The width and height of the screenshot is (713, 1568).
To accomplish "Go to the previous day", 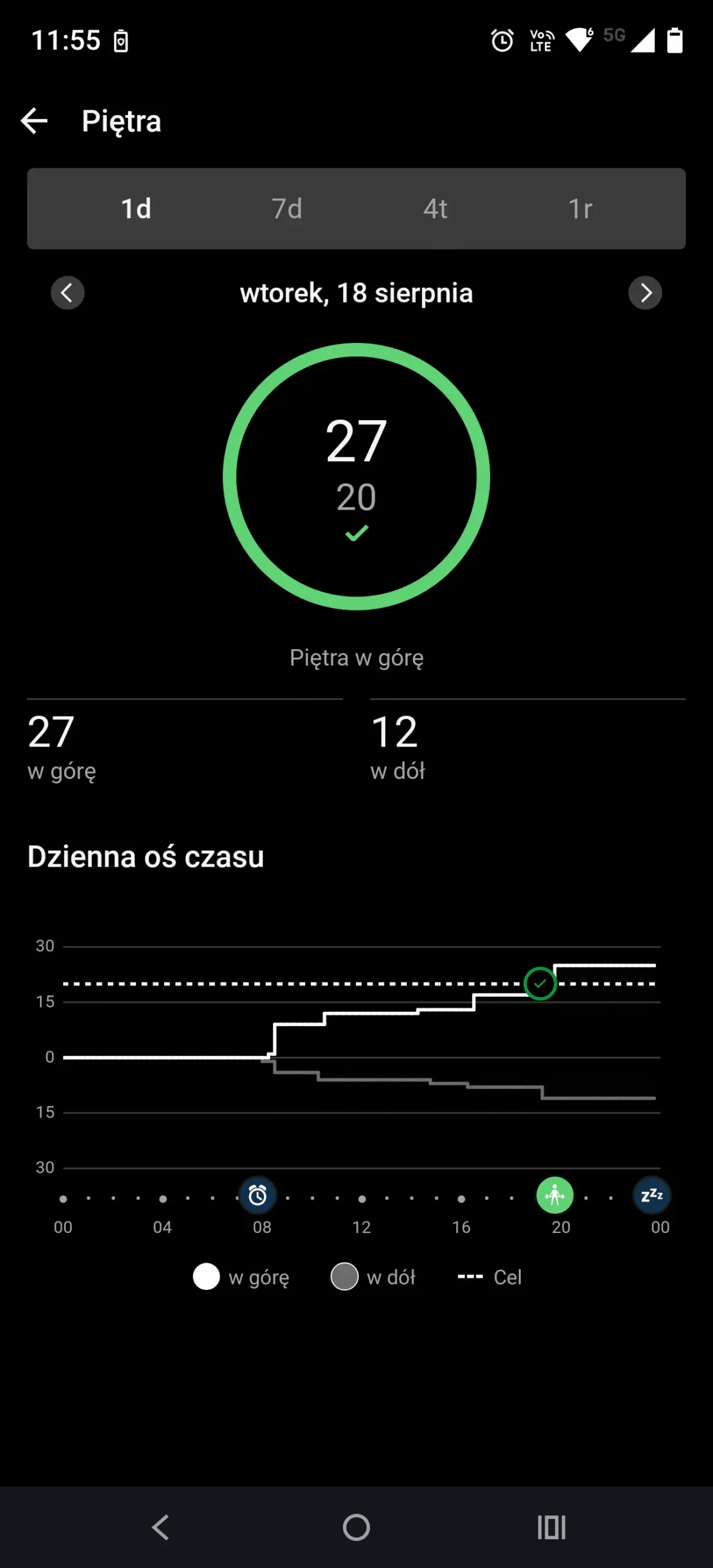I will tap(67, 293).
